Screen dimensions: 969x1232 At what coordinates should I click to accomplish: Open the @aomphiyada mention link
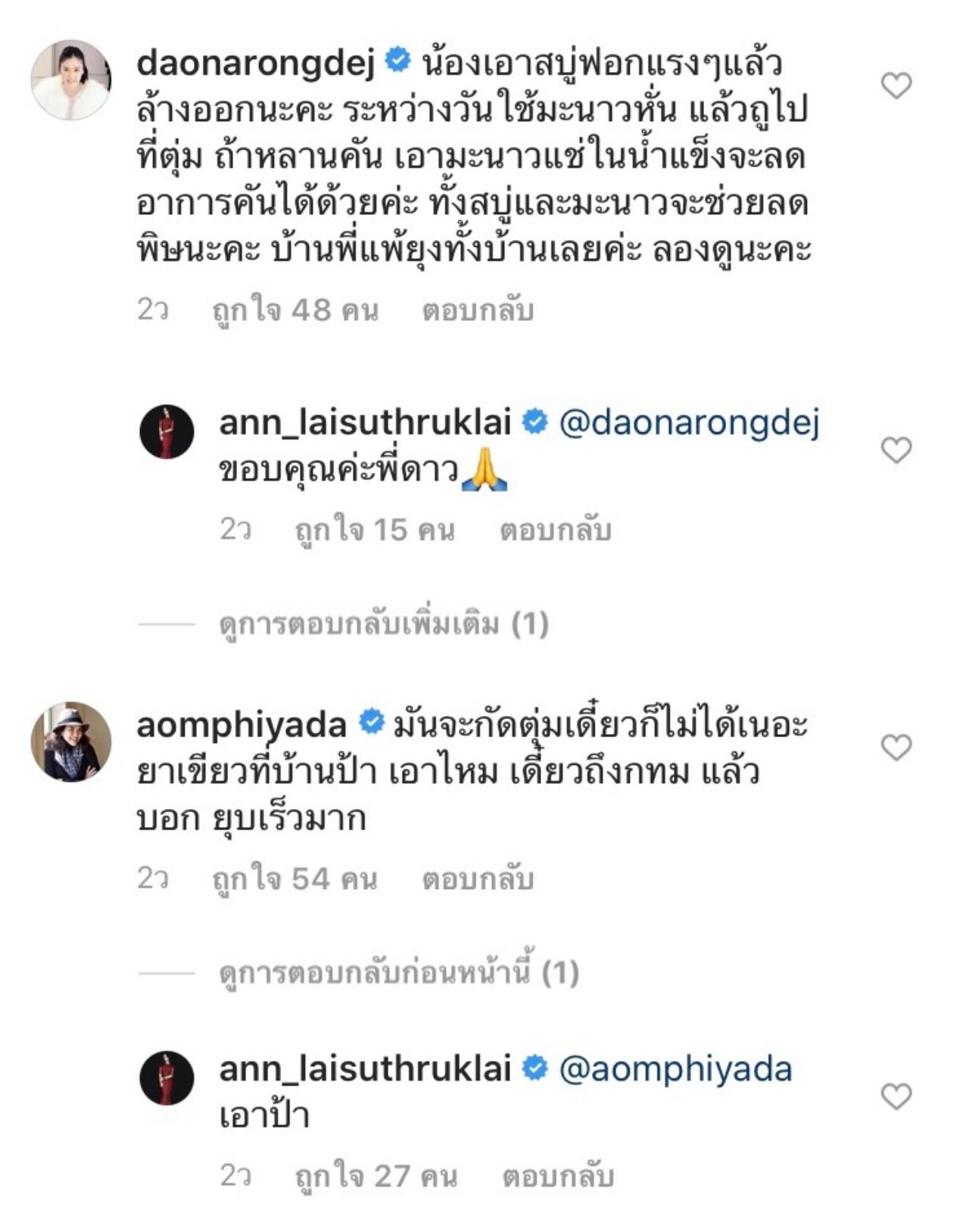[675, 1069]
